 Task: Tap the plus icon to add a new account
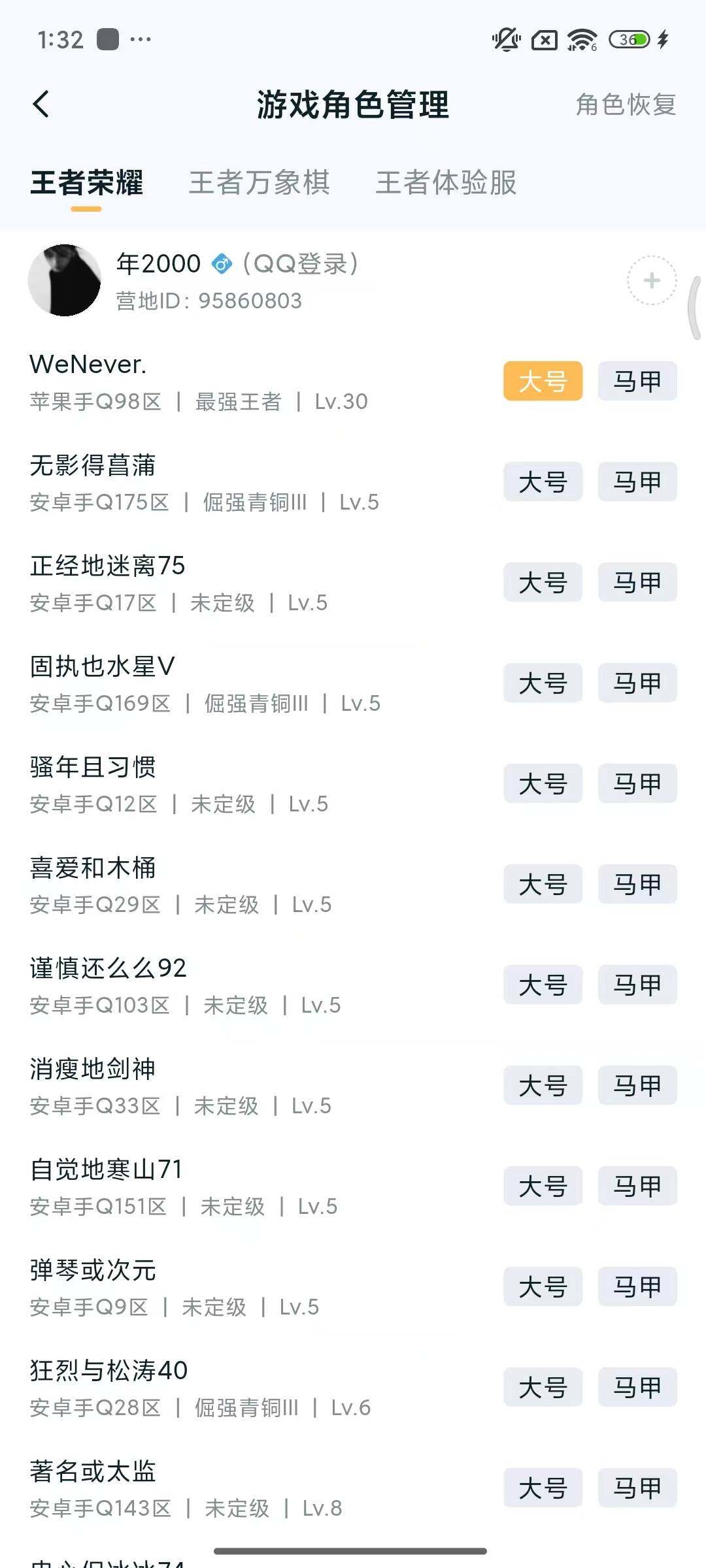point(651,281)
